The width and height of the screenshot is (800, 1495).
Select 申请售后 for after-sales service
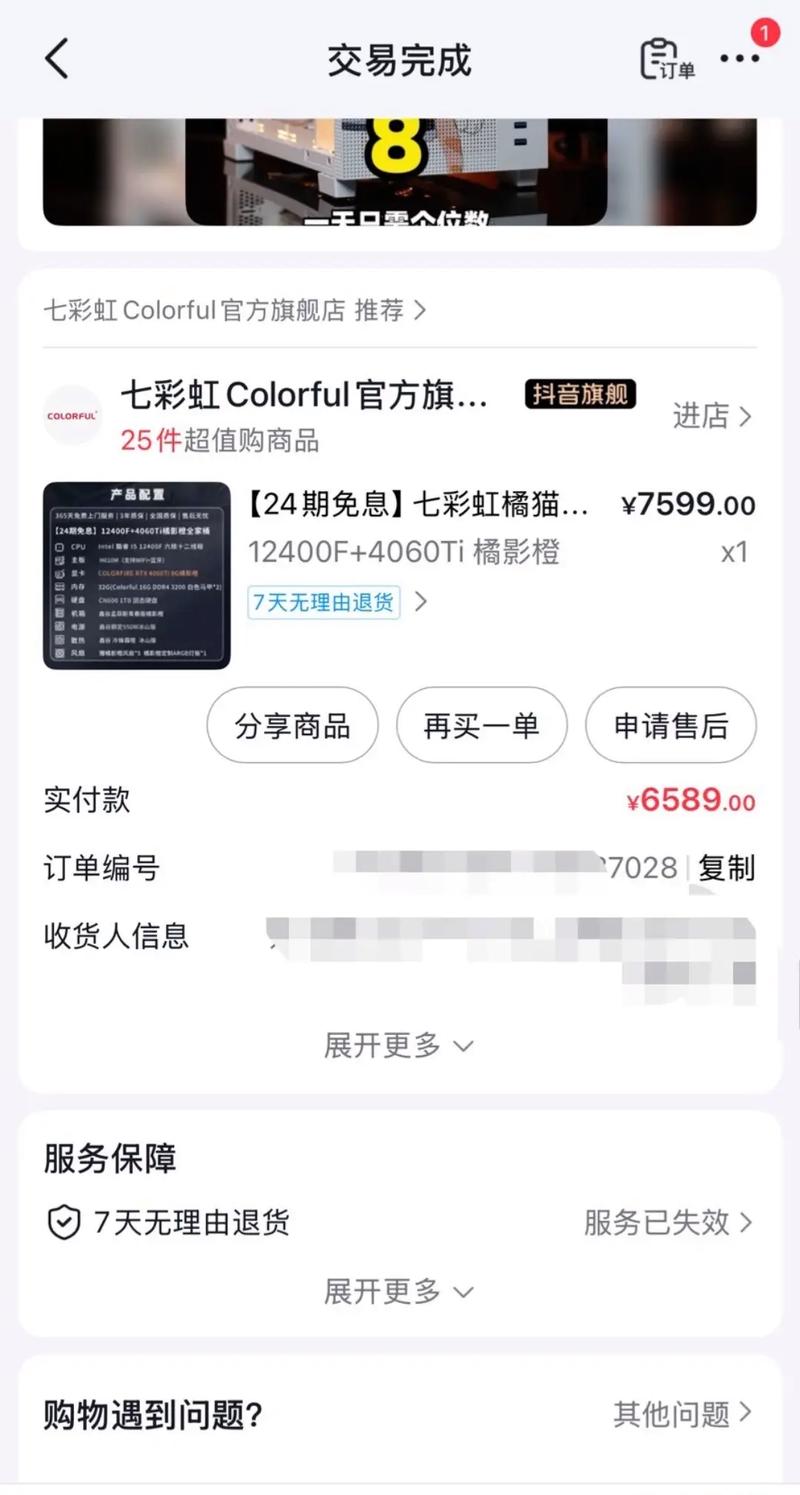pyautogui.click(x=670, y=726)
